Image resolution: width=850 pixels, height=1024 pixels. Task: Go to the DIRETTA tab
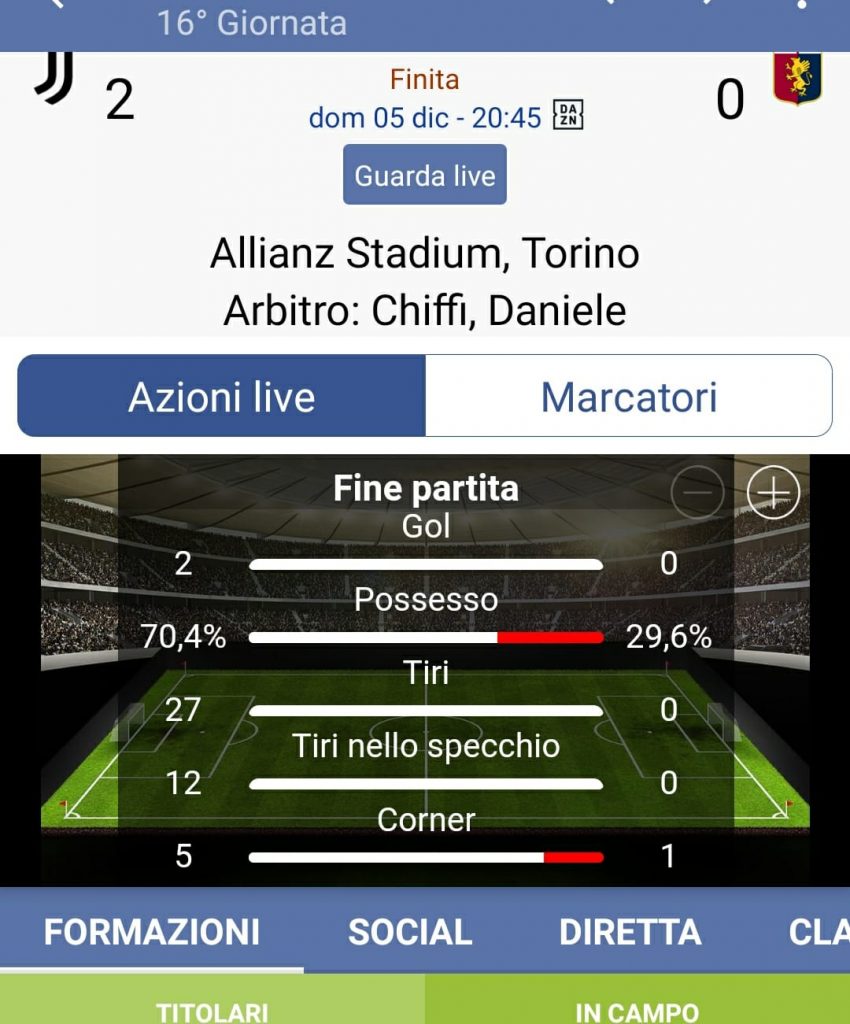click(x=630, y=932)
